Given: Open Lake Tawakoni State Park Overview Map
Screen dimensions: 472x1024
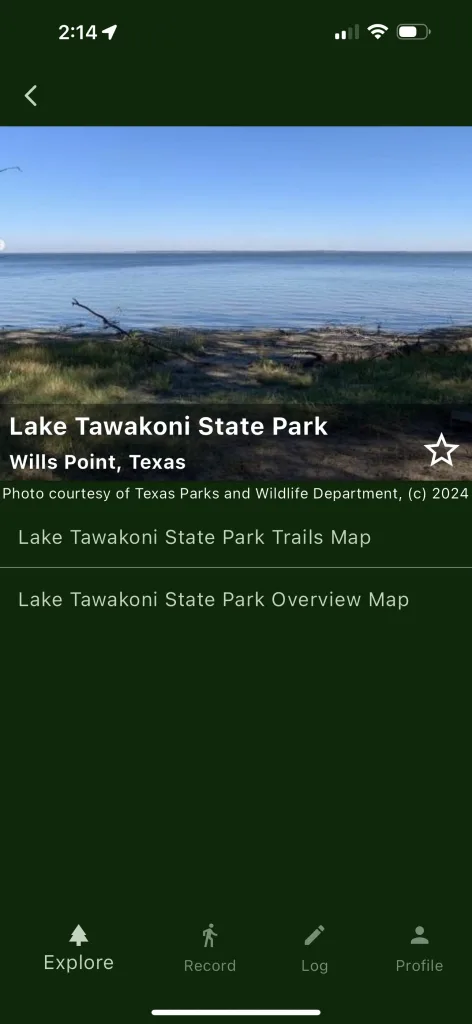Looking at the screenshot, I should pyautogui.click(x=236, y=600).
